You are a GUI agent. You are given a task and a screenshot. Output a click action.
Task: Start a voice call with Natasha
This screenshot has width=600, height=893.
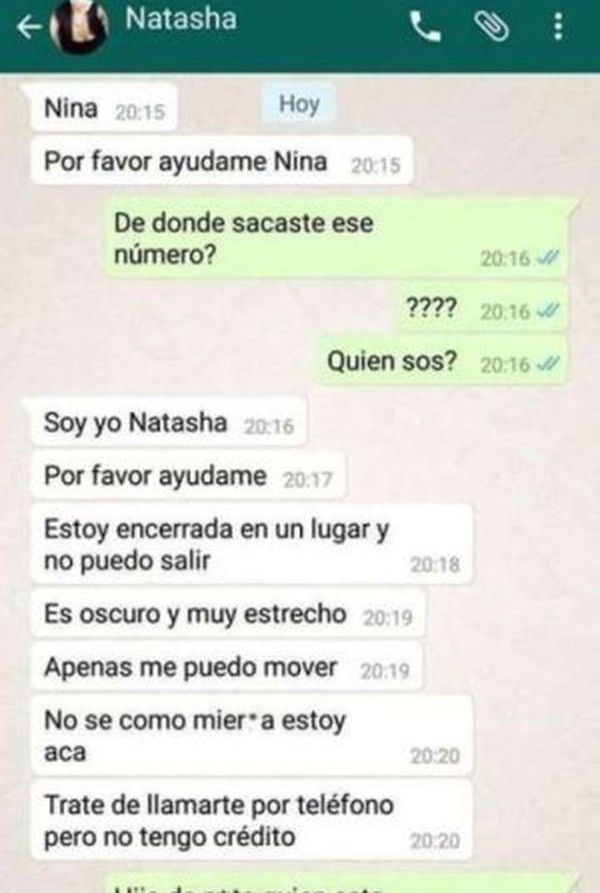[x=426, y=30]
